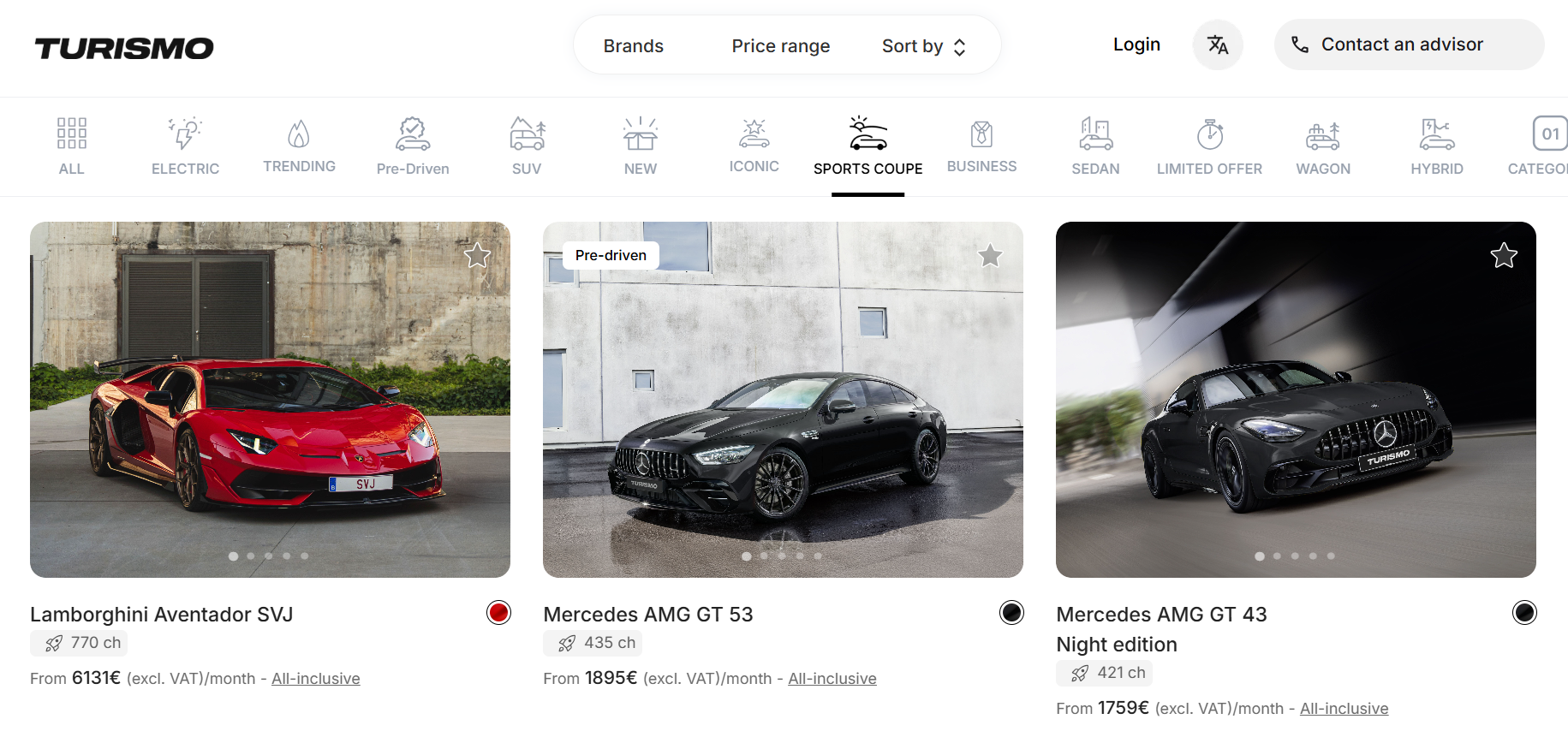Filter by the Pre-Driven category
This screenshot has width=1568, height=743.
click(x=413, y=146)
